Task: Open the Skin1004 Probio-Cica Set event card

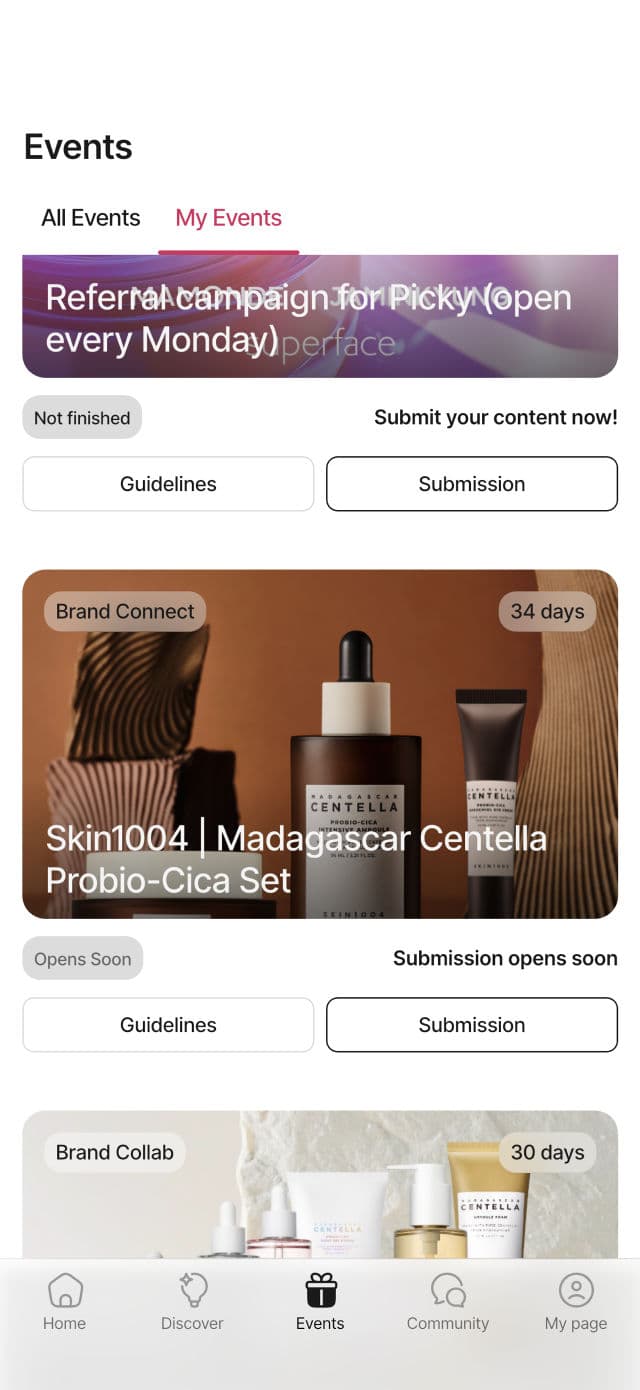Action: 320,743
